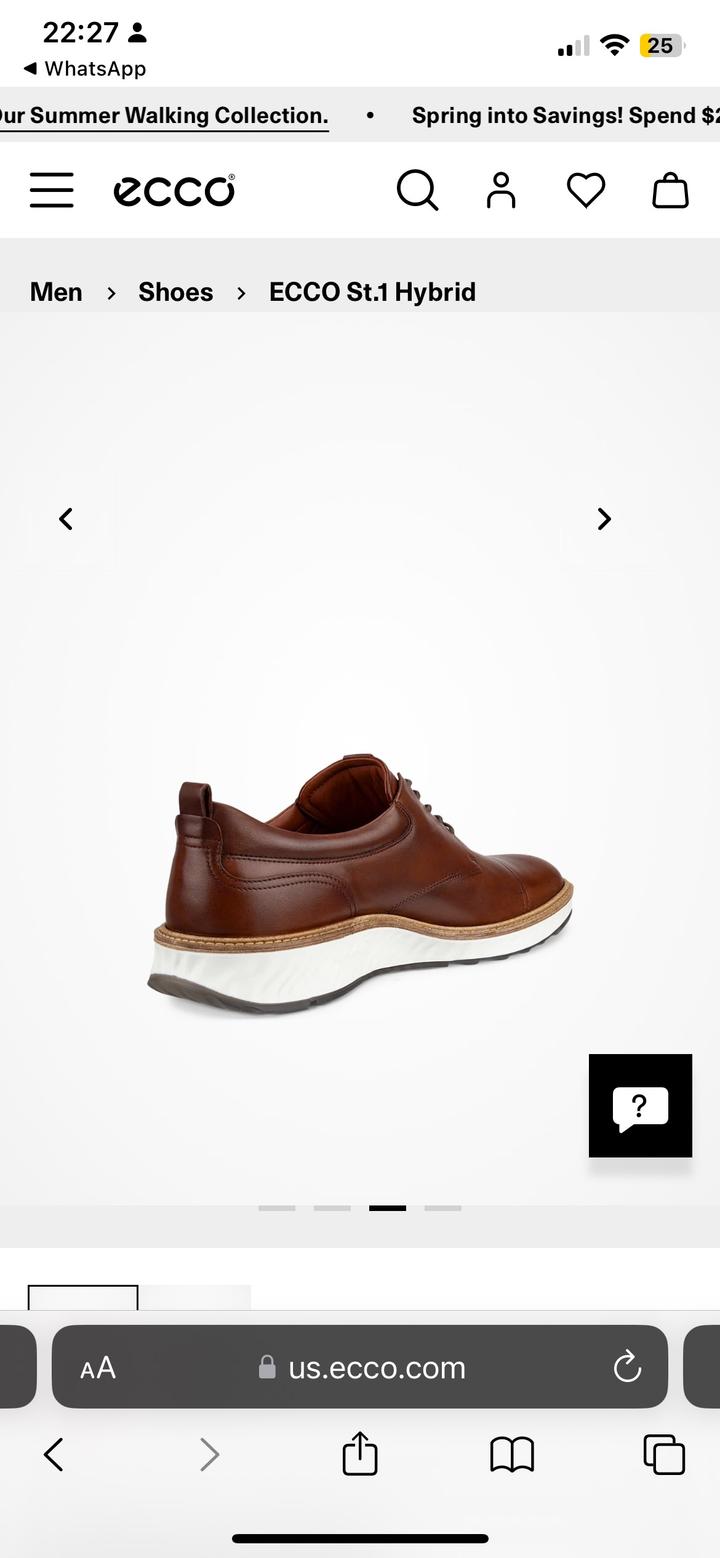This screenshot has height=1558, width=720.
Task: Open the help chat button
Action: coord(640,1105)
